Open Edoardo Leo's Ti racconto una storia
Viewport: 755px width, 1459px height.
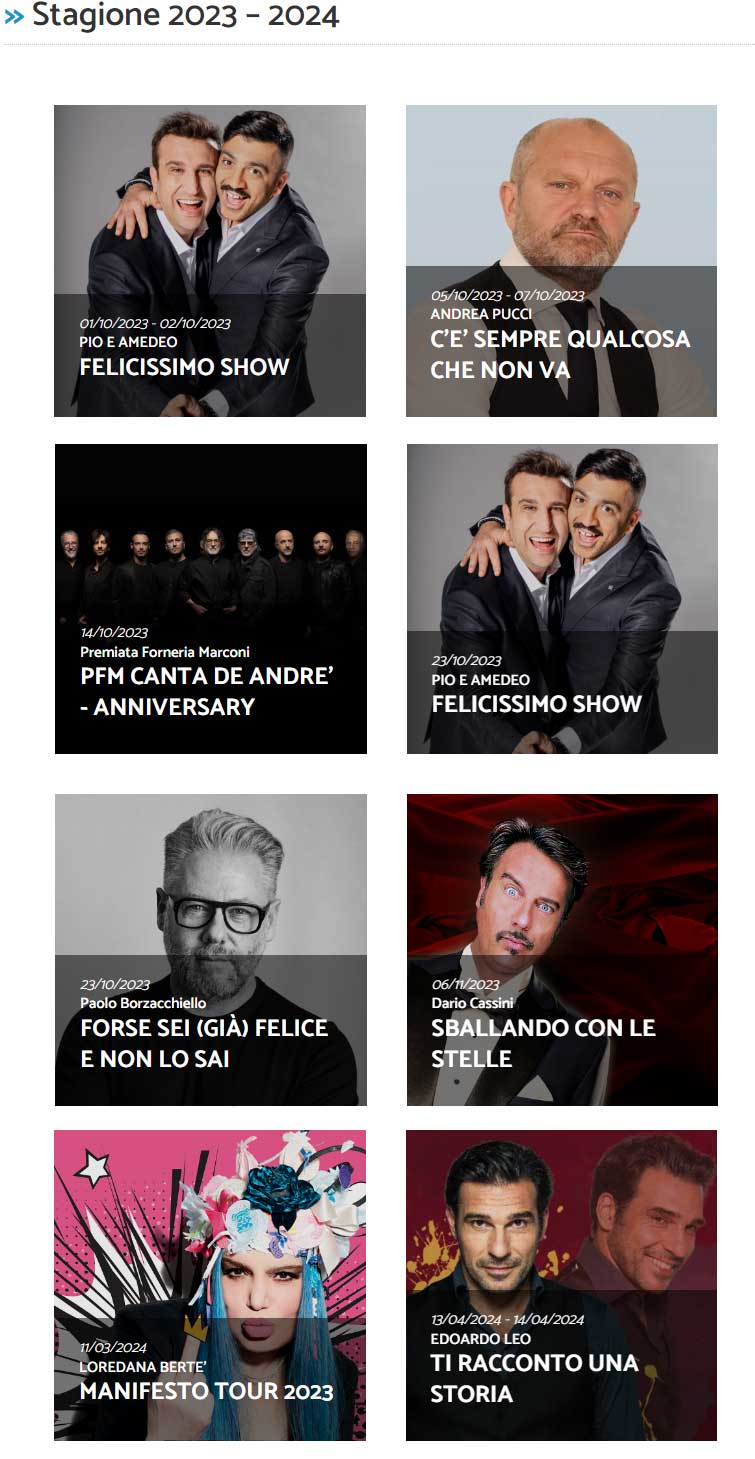point(561,1286)
